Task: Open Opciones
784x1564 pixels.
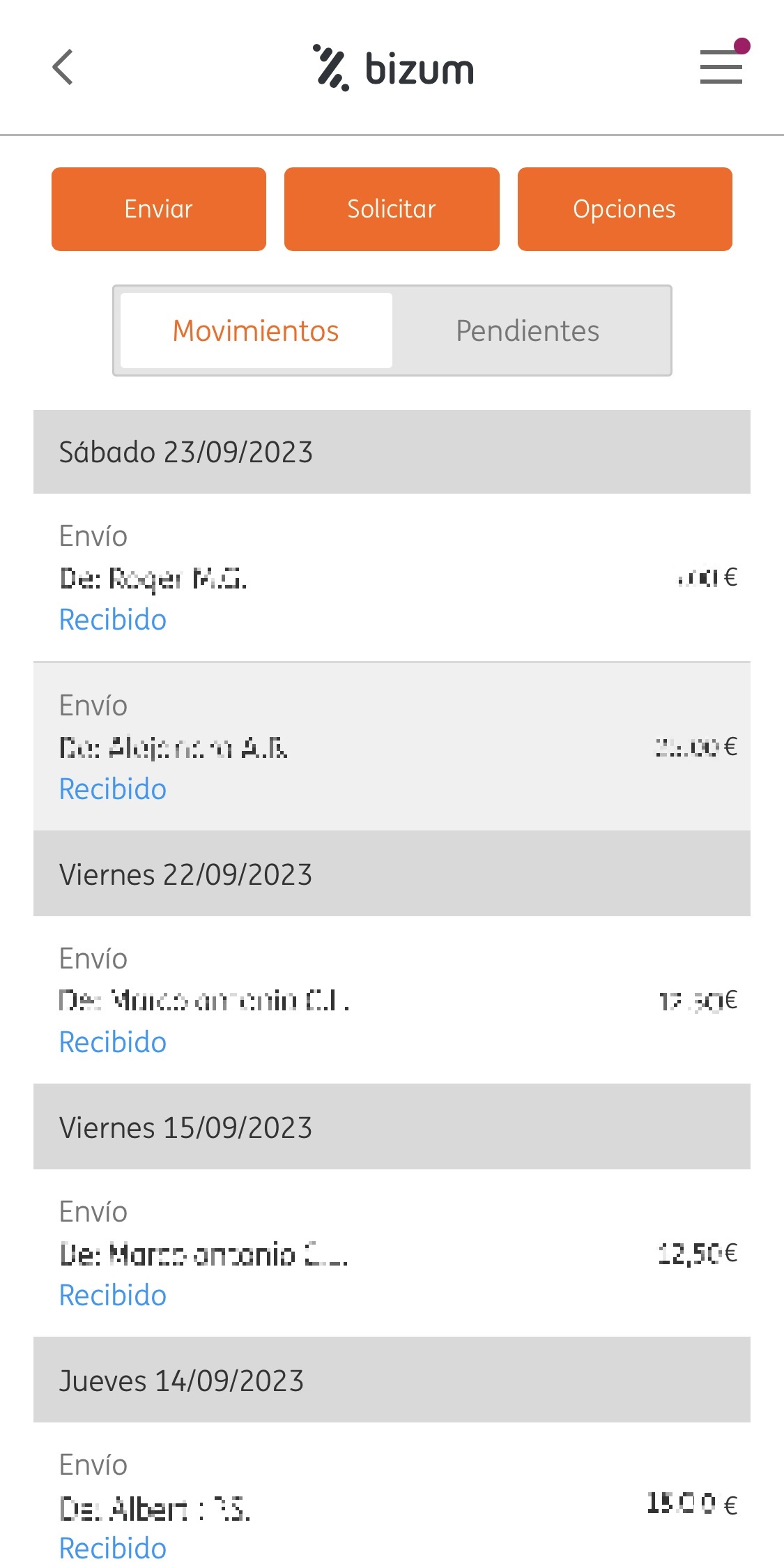Action: 624,208
